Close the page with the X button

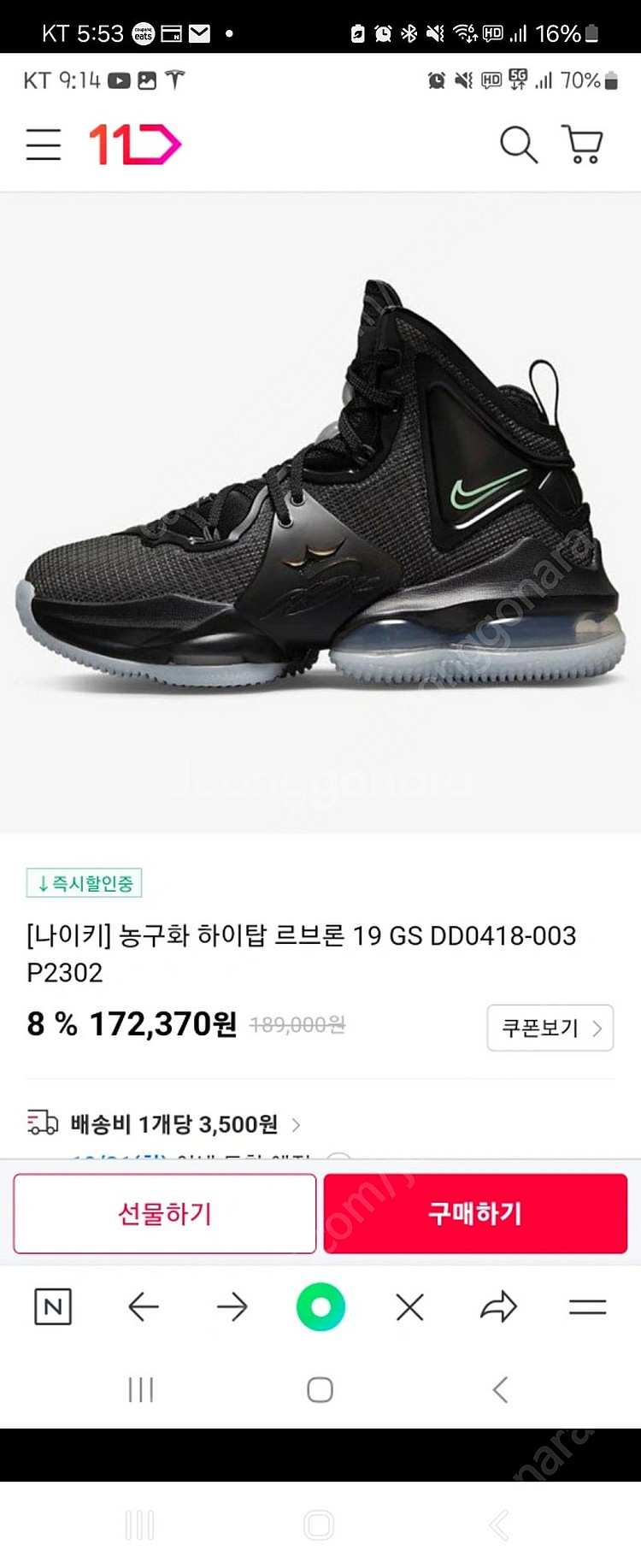(410, 1306)
